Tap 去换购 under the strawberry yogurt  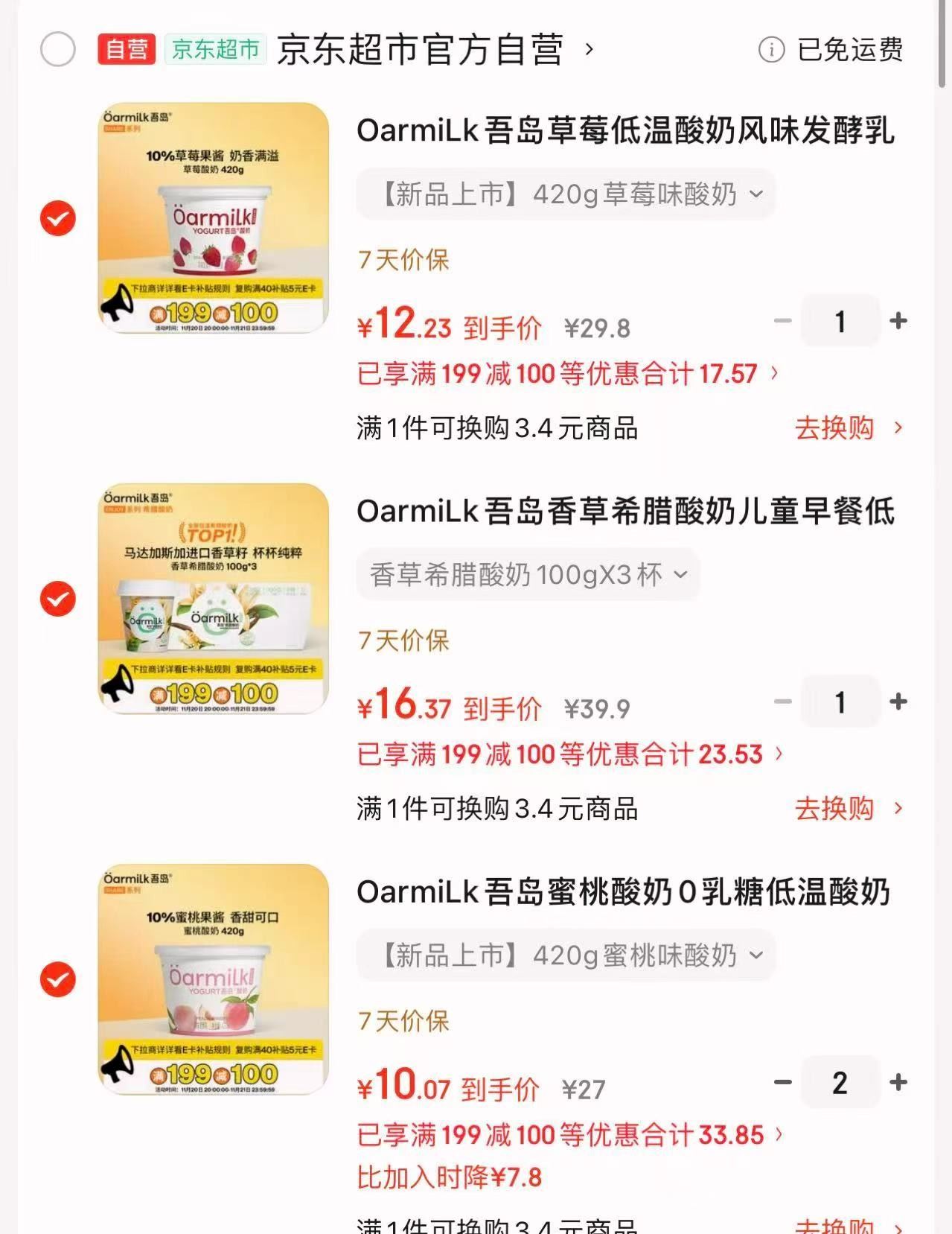848,428
